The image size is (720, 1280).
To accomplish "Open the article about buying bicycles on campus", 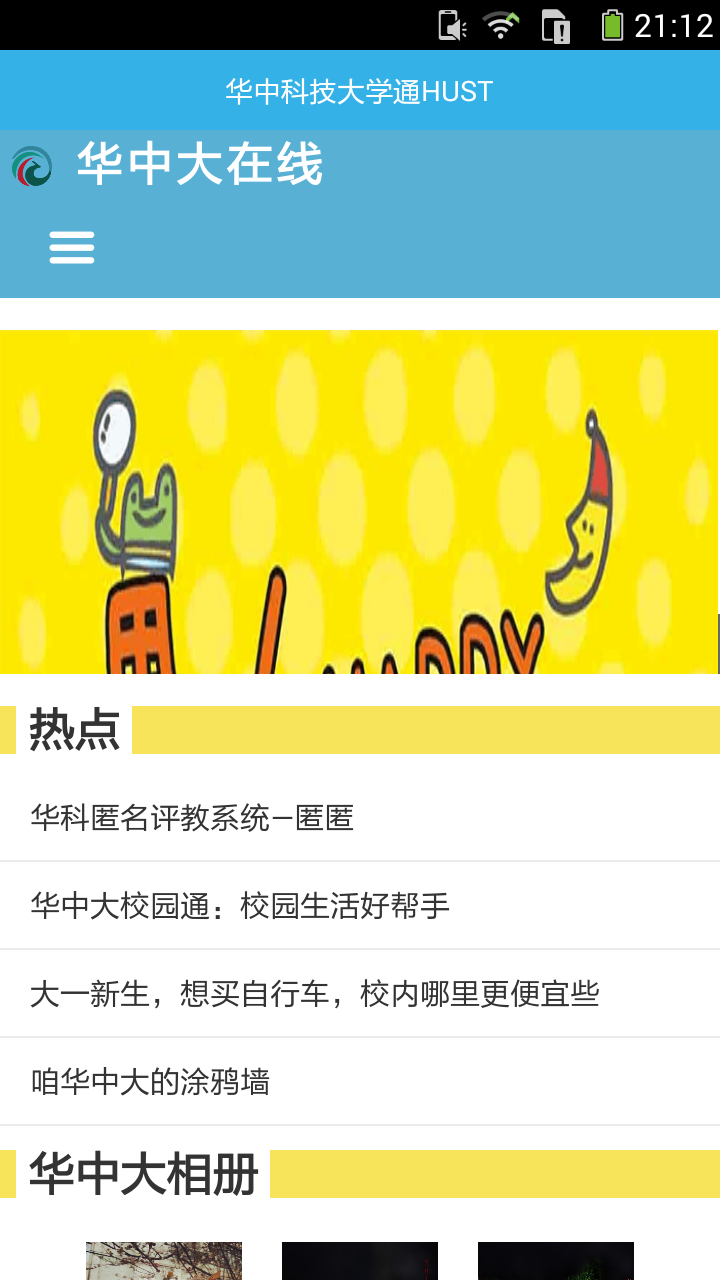I will tap(313, 994).
